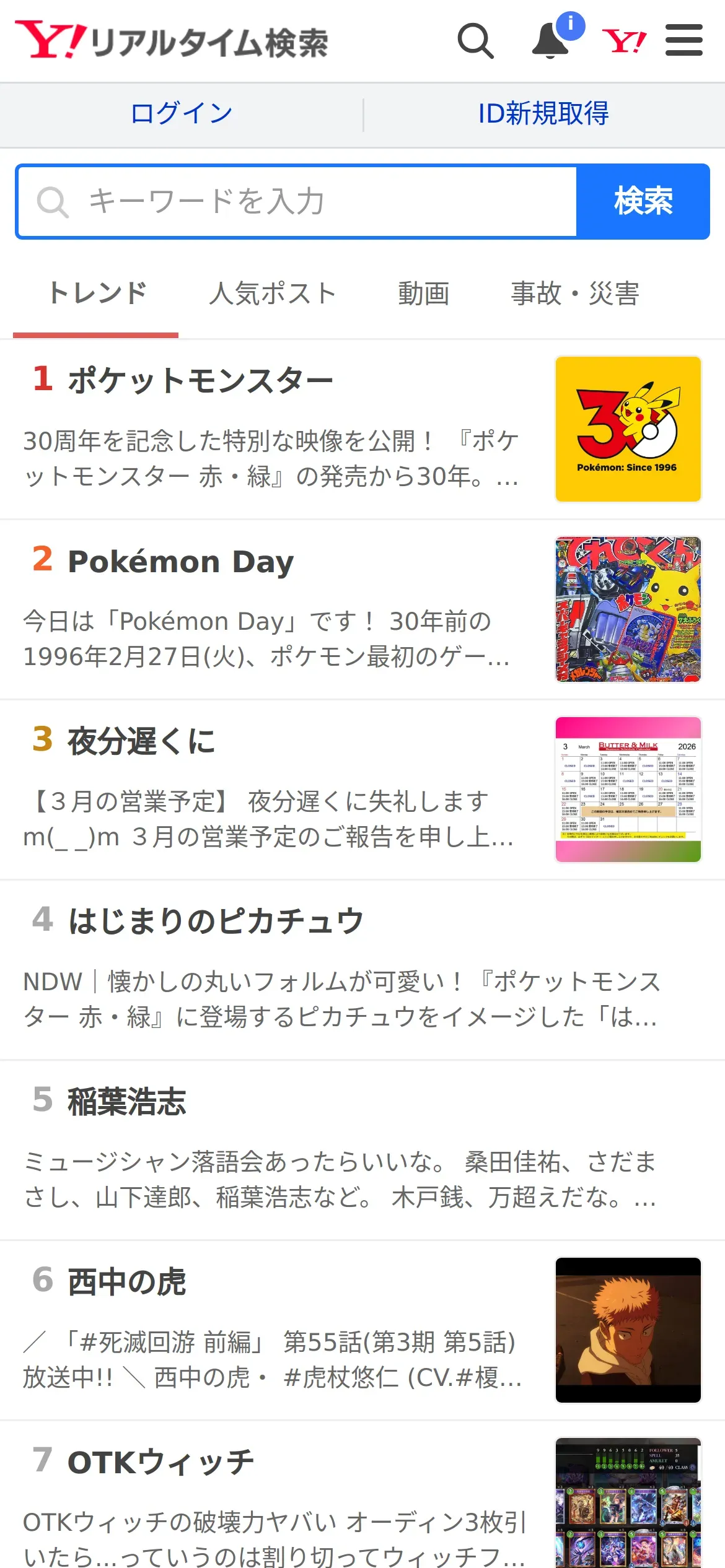The width and height of the screenshot is (725, 1568).
Task: Select the トレンド tab
Action: pyautogui.click(x=97, y=294)
